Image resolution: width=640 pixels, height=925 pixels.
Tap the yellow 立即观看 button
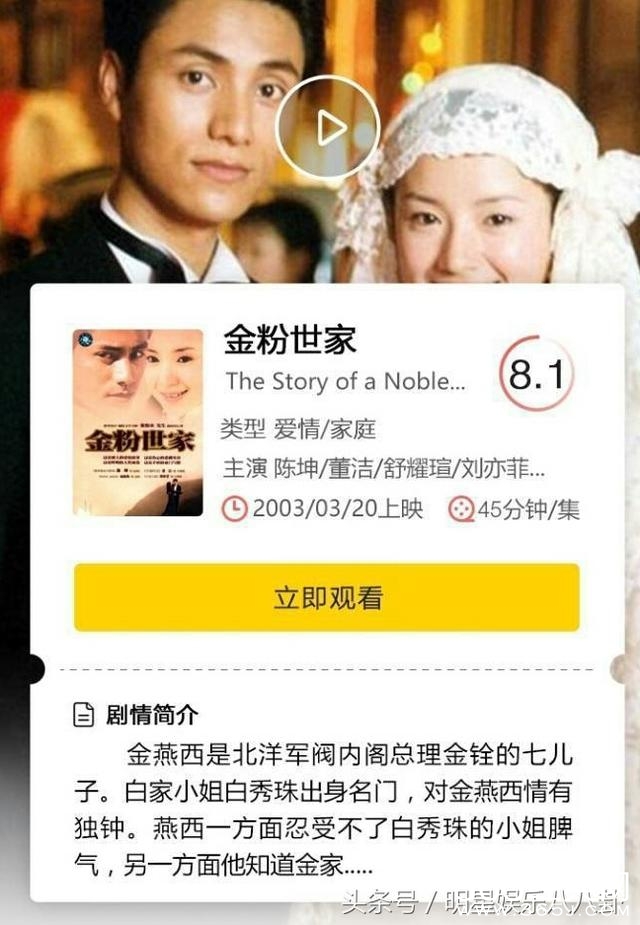327,597
